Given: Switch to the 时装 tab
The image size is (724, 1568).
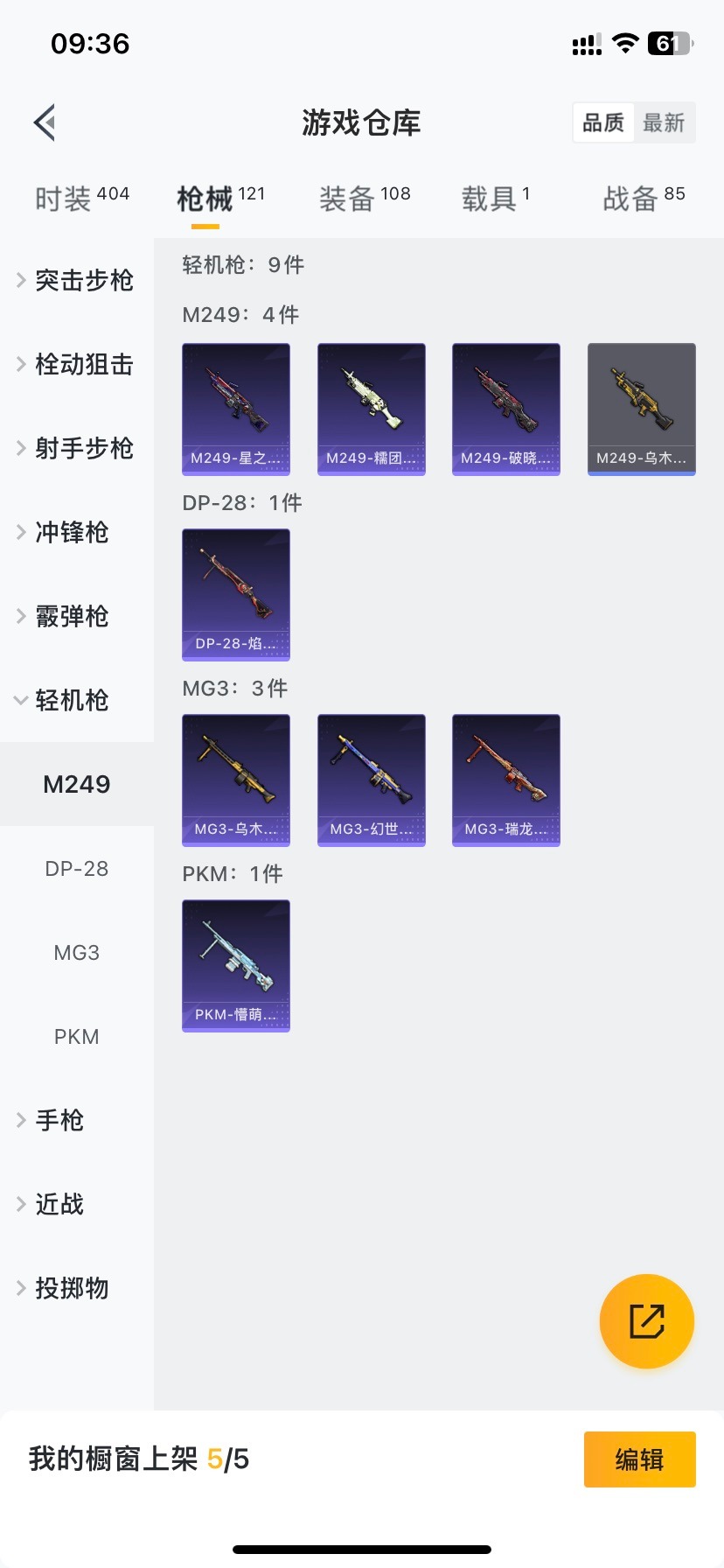Looking at the screenshot, I should [81, 199].
